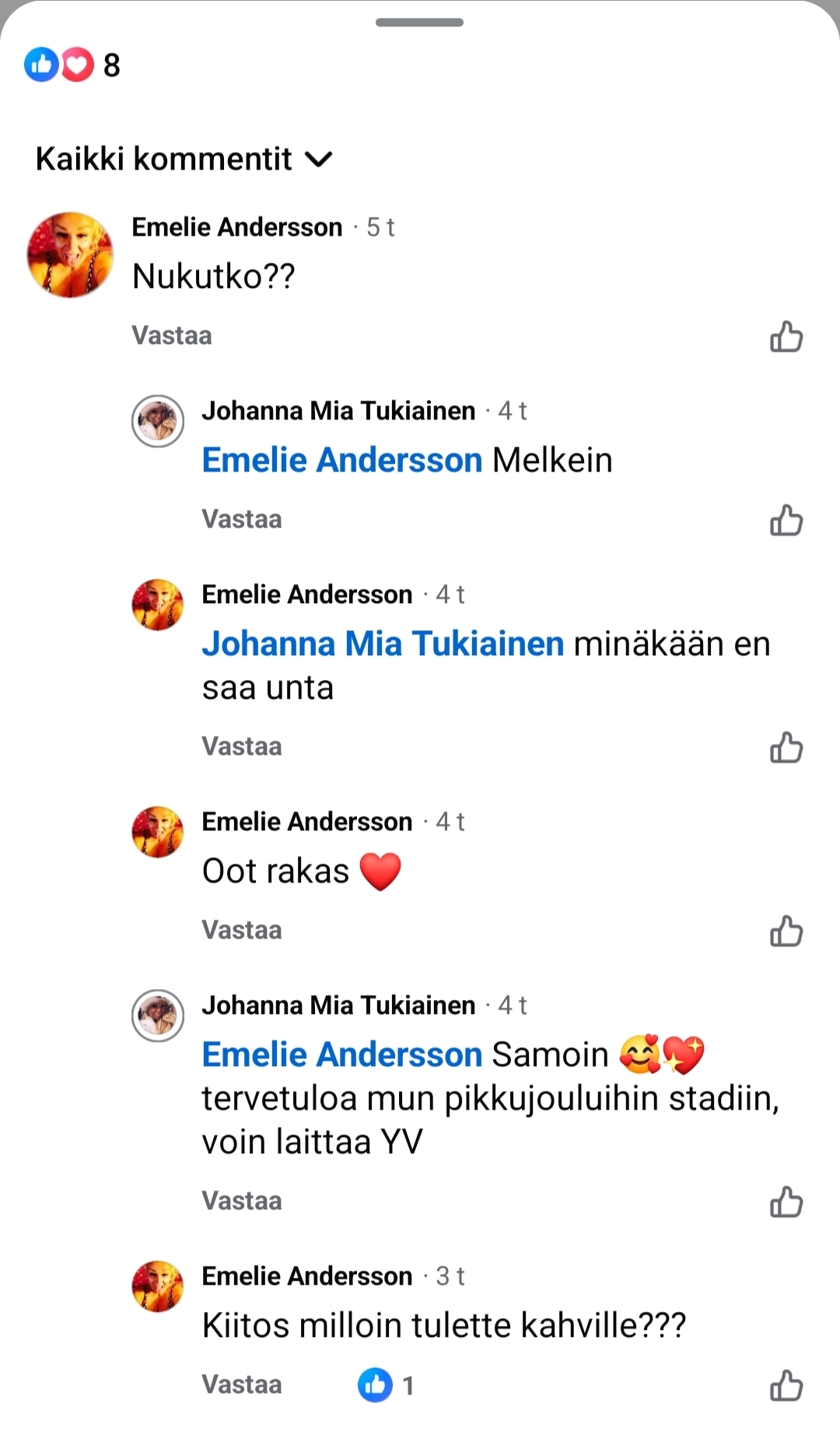Like Emelie's "Nukutko??" comment
The height and width of the screenshot is (1435, 840).
pos(786,336)
